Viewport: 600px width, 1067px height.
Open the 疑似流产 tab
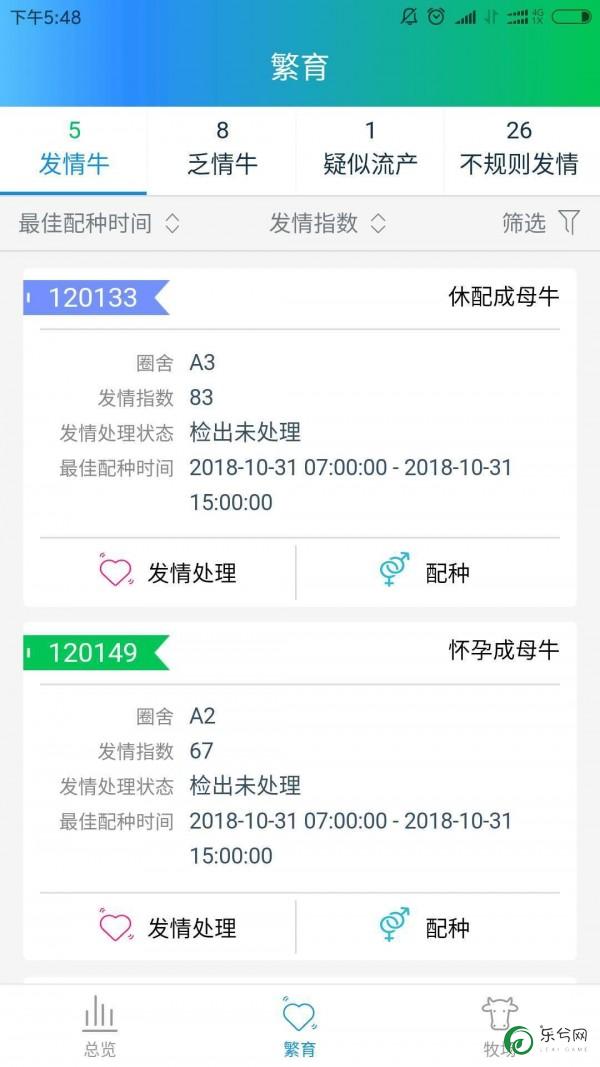click(370, 149)
